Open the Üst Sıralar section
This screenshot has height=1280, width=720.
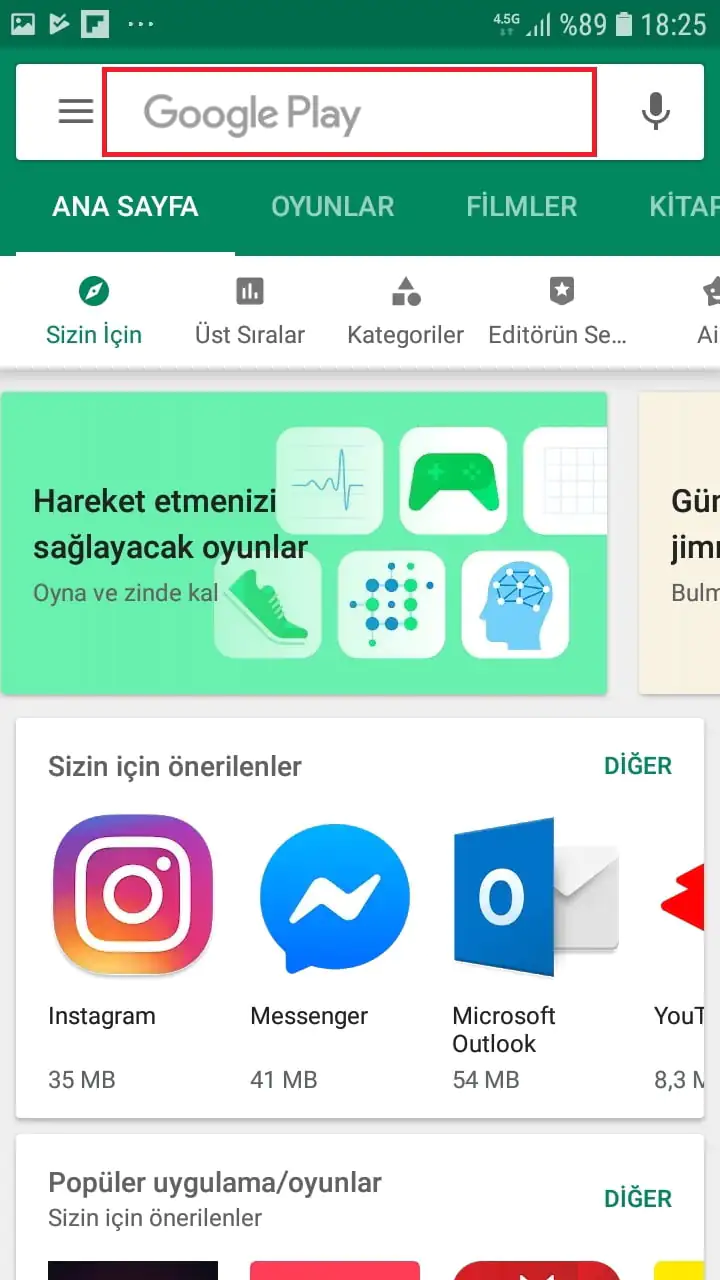(x=249, y=312)
